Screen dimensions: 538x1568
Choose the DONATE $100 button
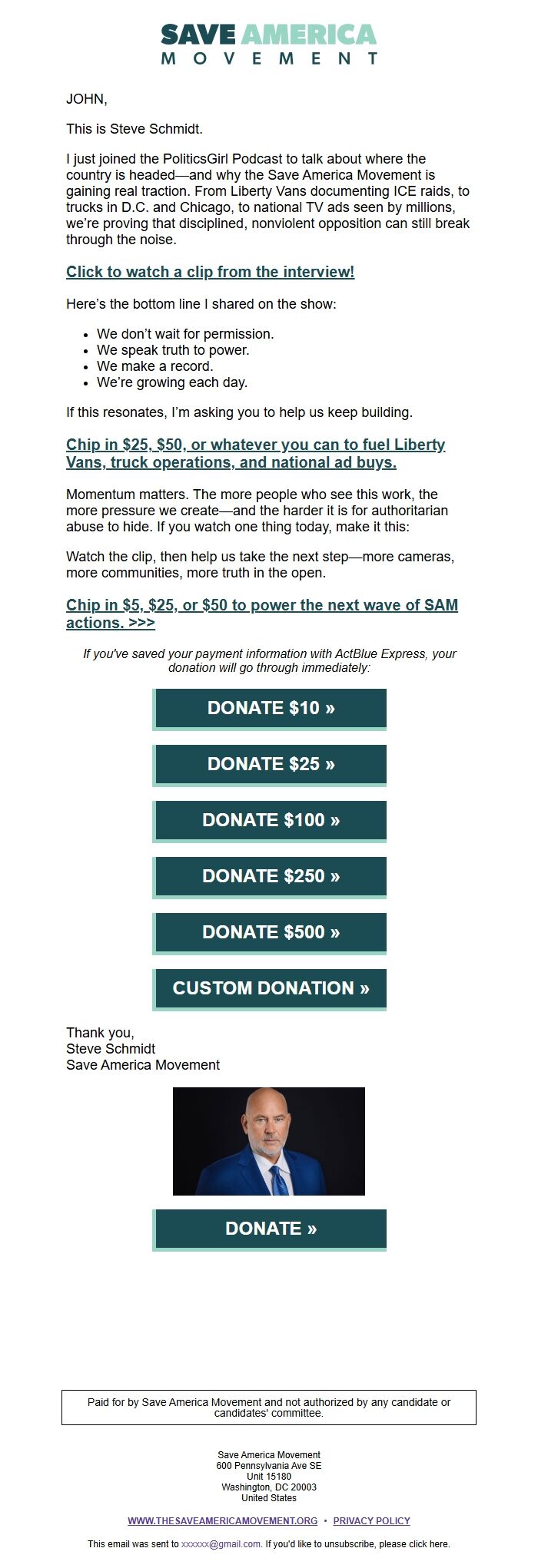[270, 820]
